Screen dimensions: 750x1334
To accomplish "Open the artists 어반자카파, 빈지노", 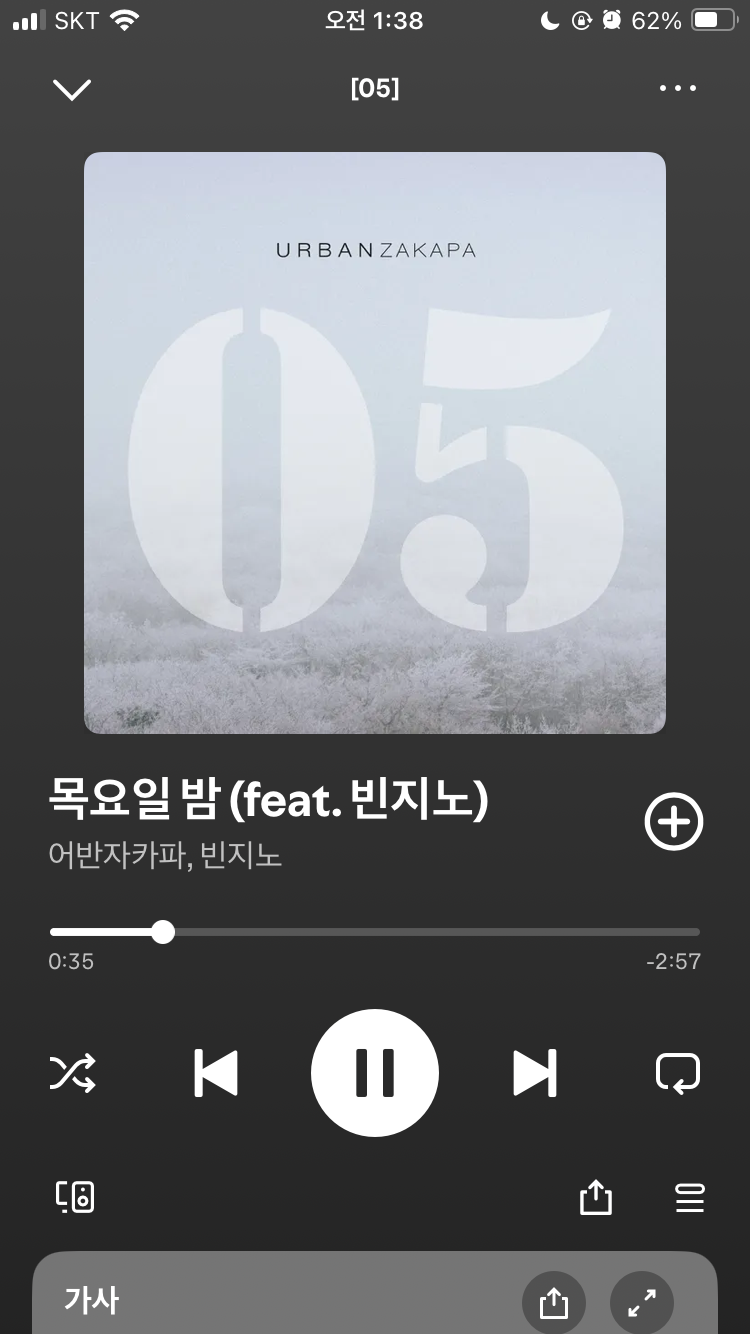I will [165, 856].
